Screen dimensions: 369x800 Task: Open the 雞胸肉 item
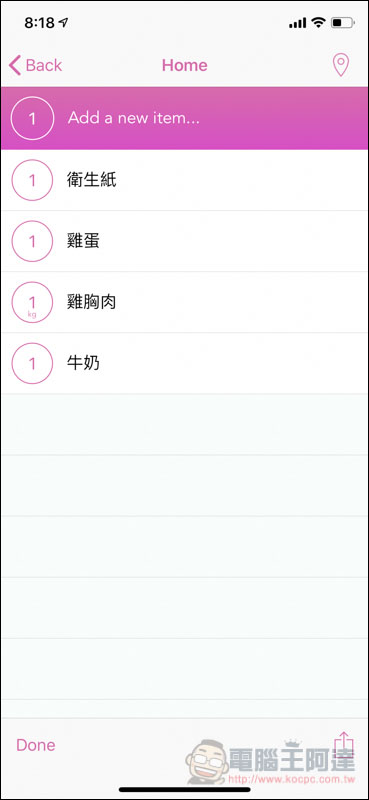[184, 303]
